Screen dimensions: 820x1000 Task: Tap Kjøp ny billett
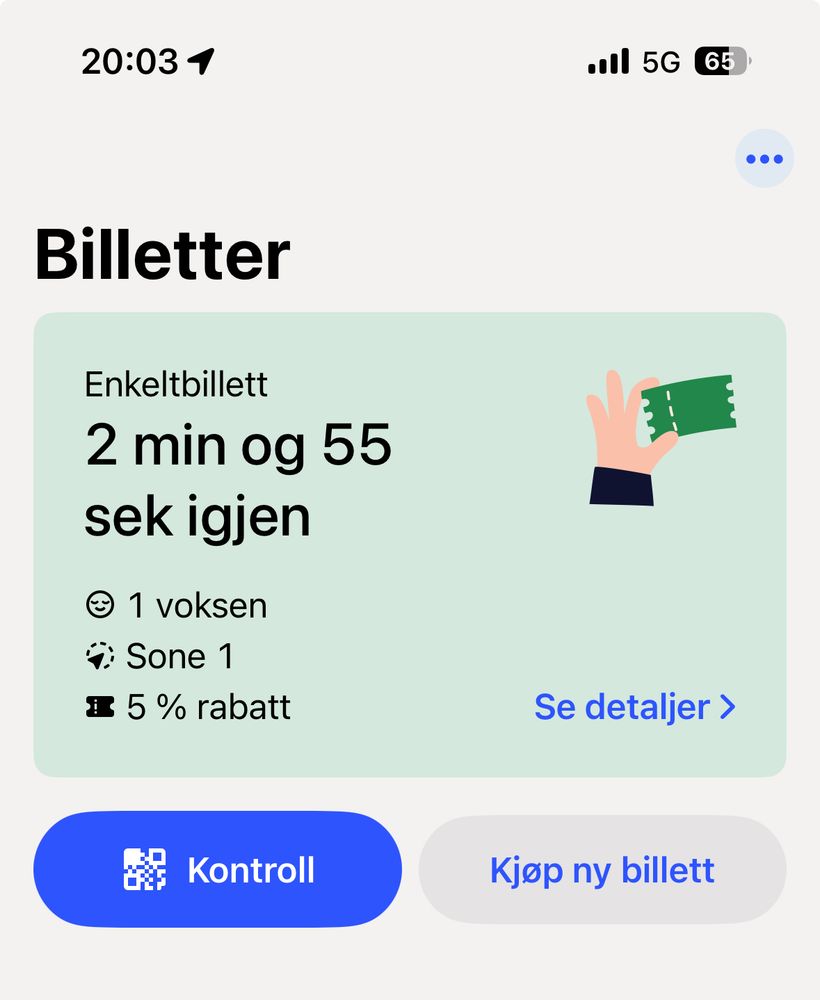pyautogui.click(x=602, y=869)
